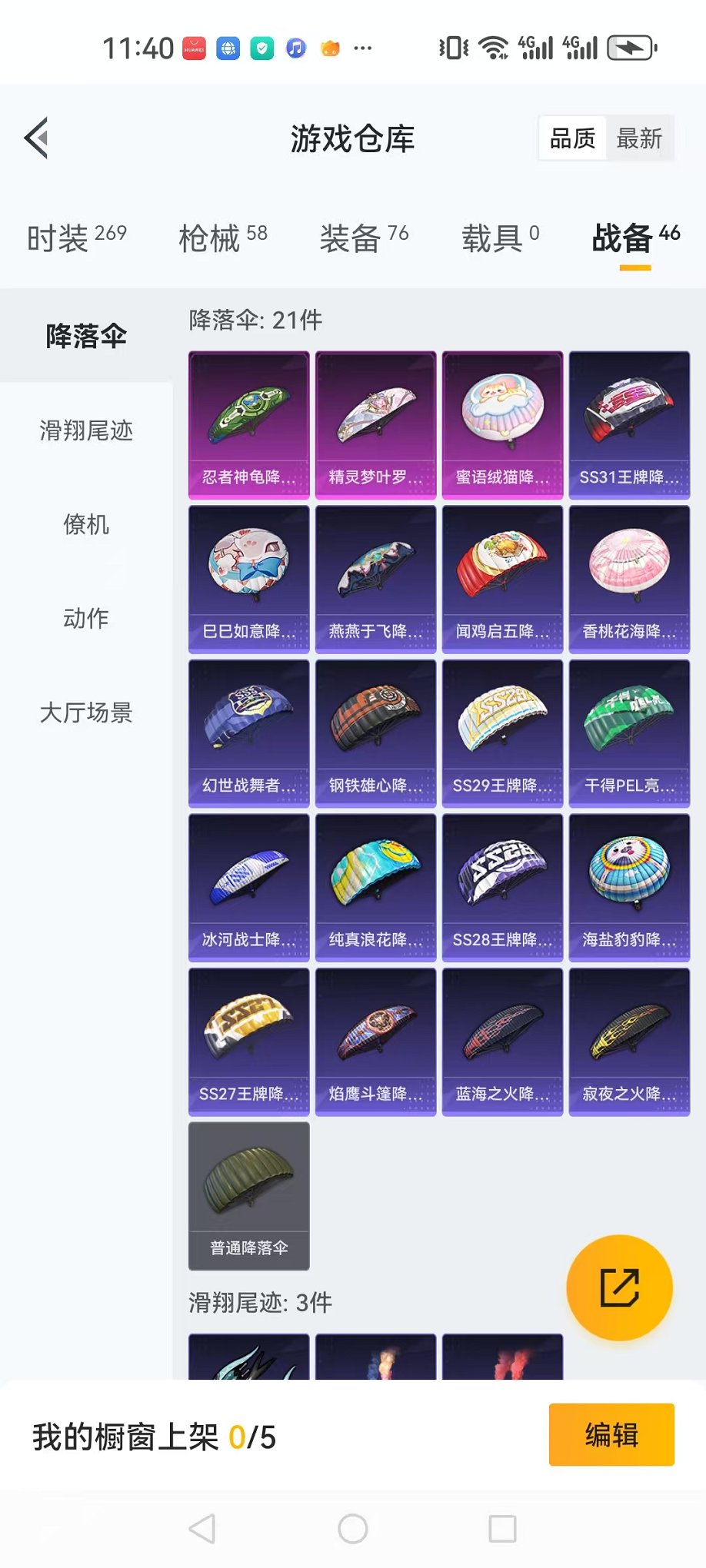The width and height of the screenshot is (706, 1568).
Task: Select 大厅场景 in the side menu
Action: 86,713
